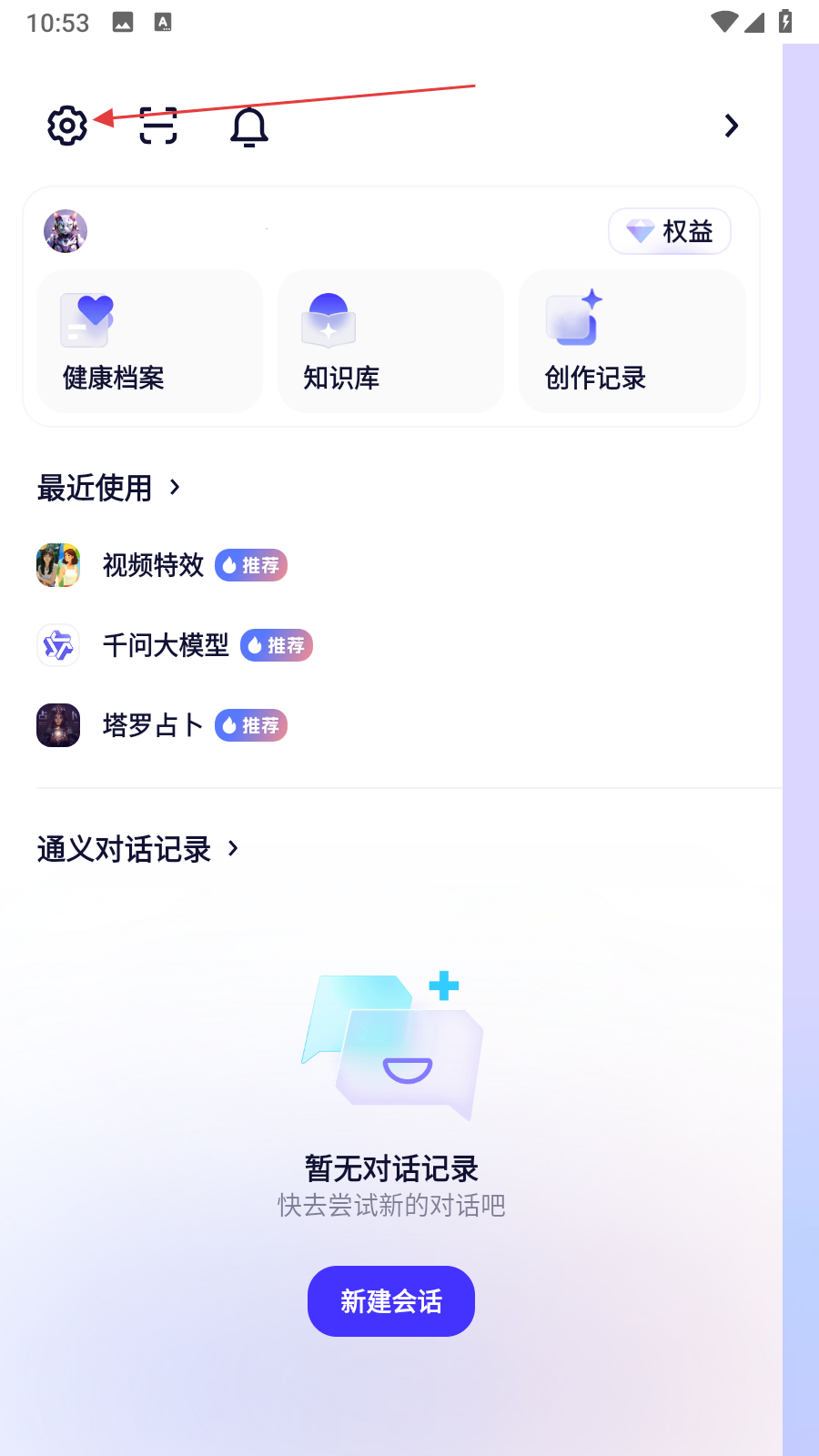Open the 权益 benefits button
The image size is (819, 1456).
point(670,231)
